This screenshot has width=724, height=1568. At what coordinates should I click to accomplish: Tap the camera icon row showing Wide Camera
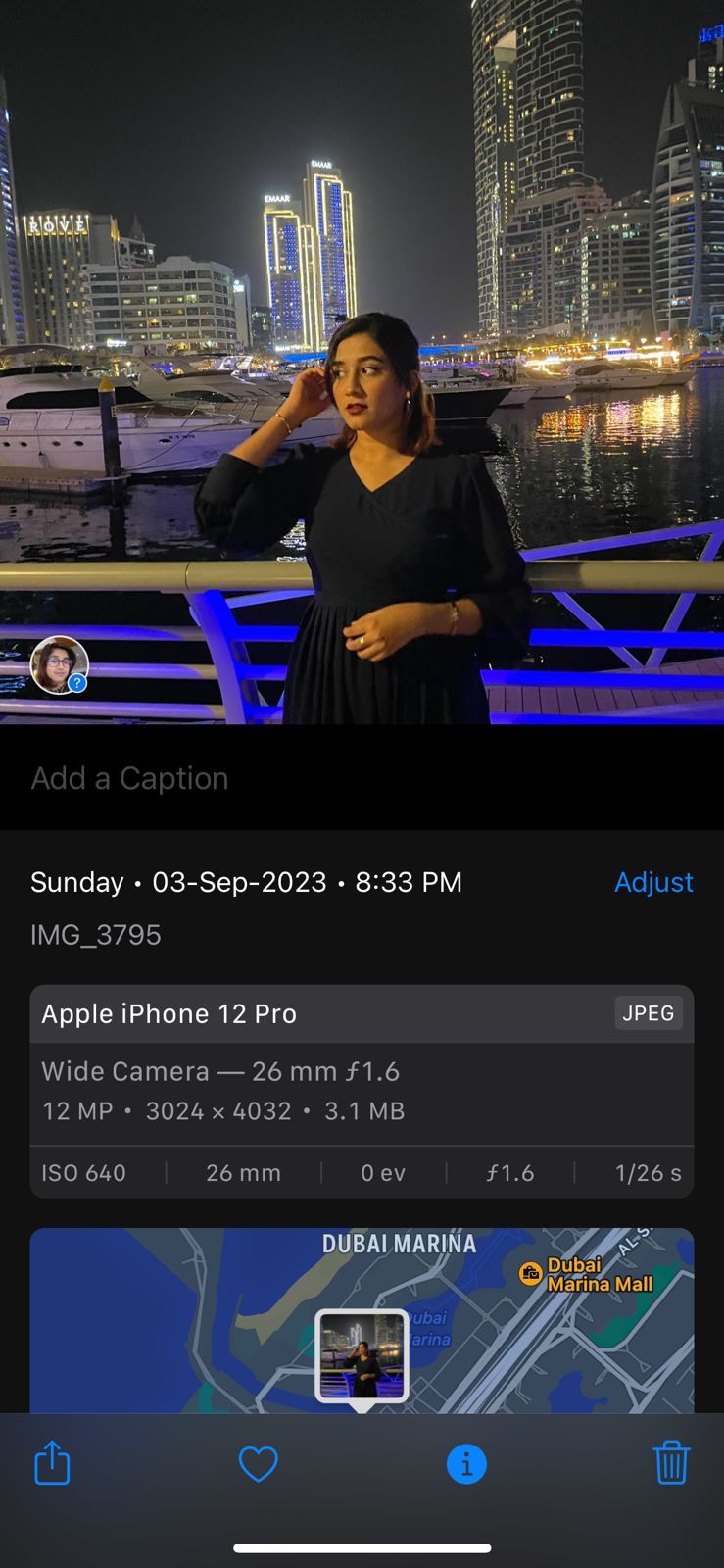220,1071
